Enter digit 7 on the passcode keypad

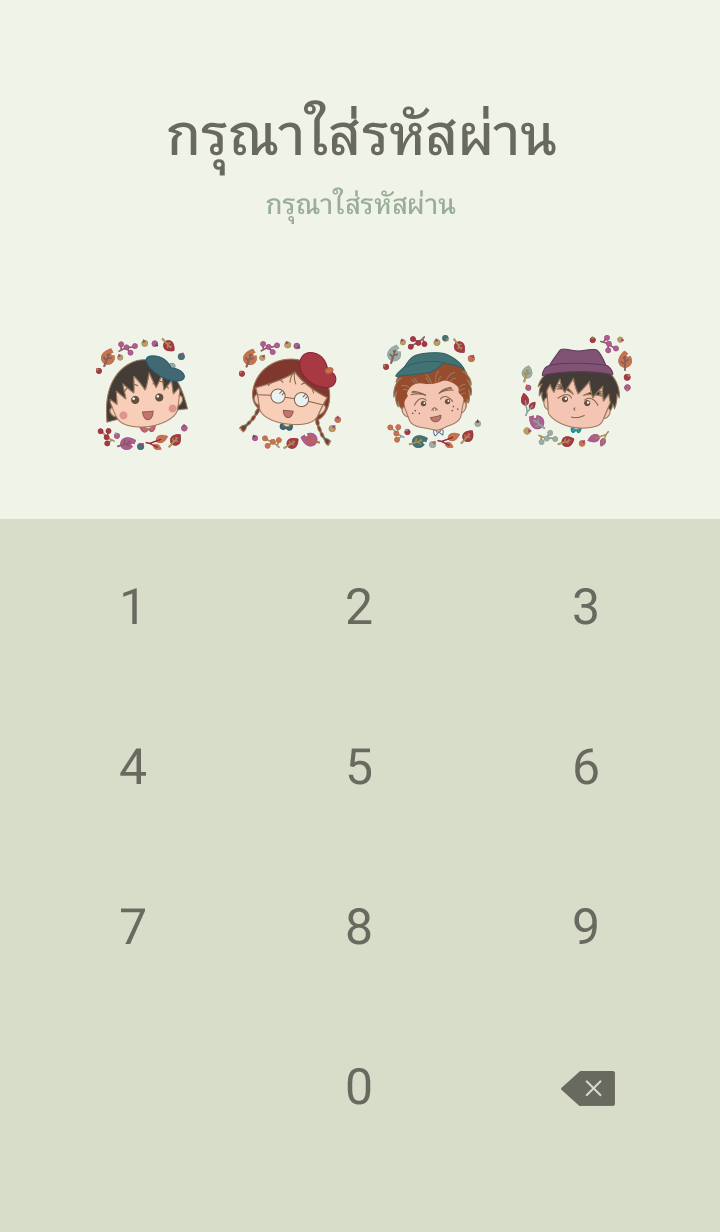coord(132,927)
